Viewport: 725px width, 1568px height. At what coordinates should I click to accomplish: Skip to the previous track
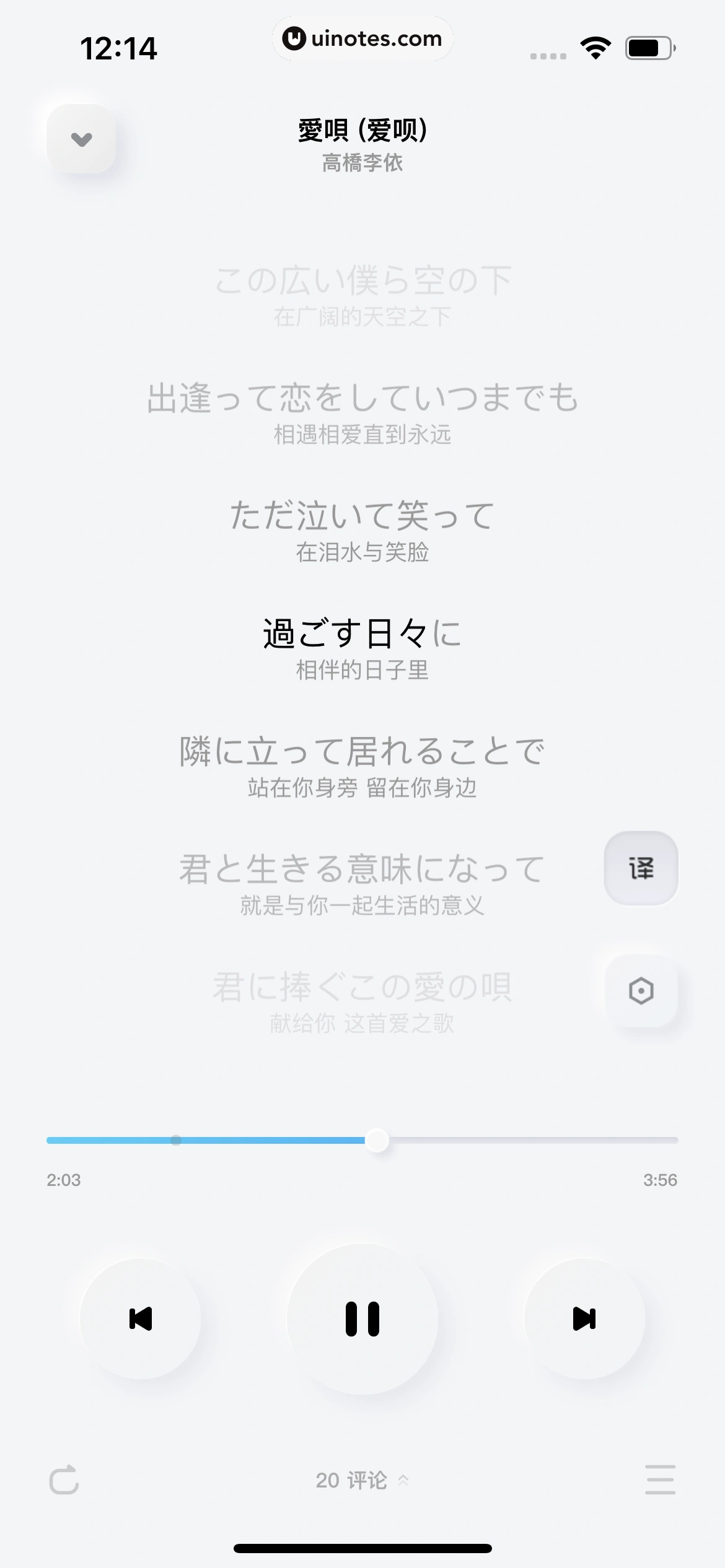pyautogui.click(x=139, y=1318)
